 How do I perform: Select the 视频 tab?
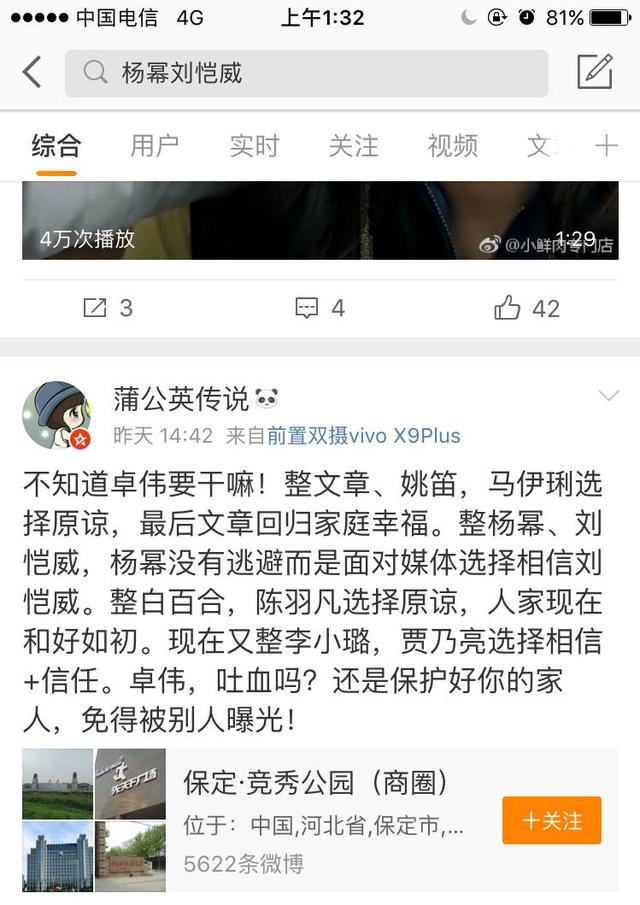pyautogui.click(x=452, y=146)
